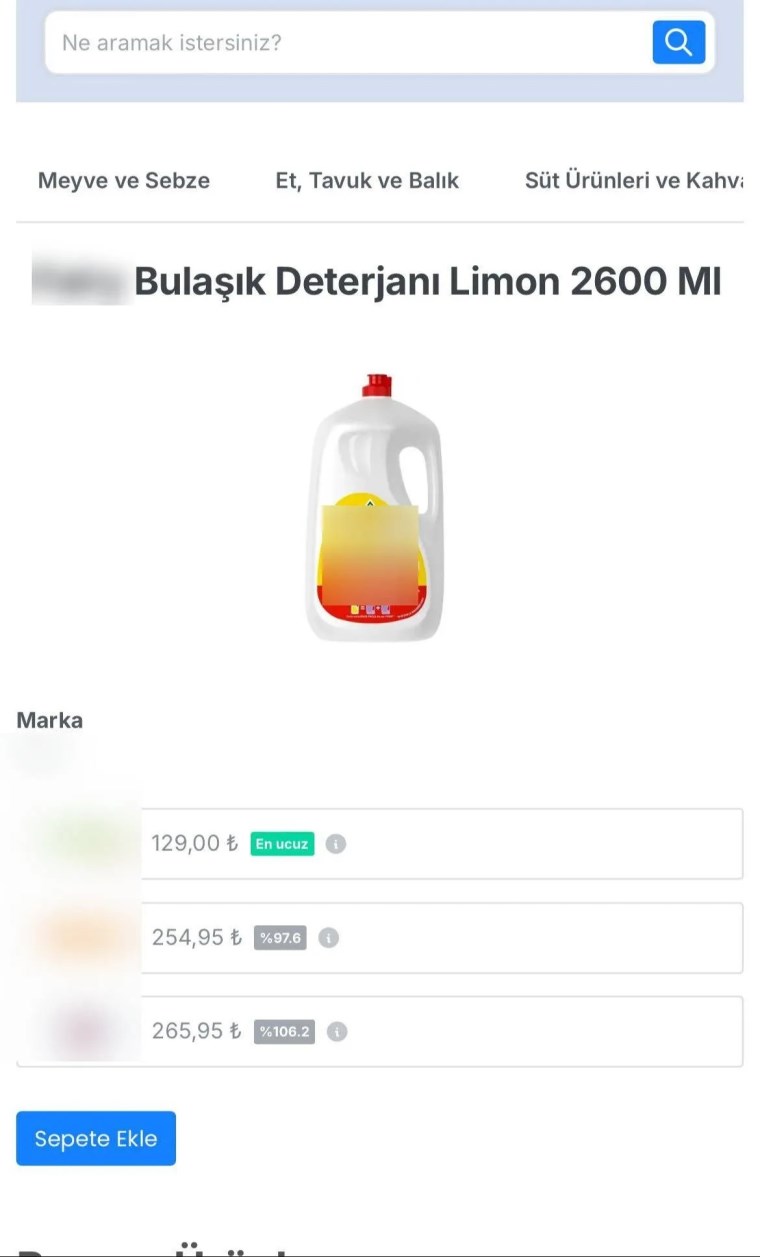Tap the %97.6 price comparison badge
The width and height of the screenshot is (760, 1257).
(x=281, y=937)
